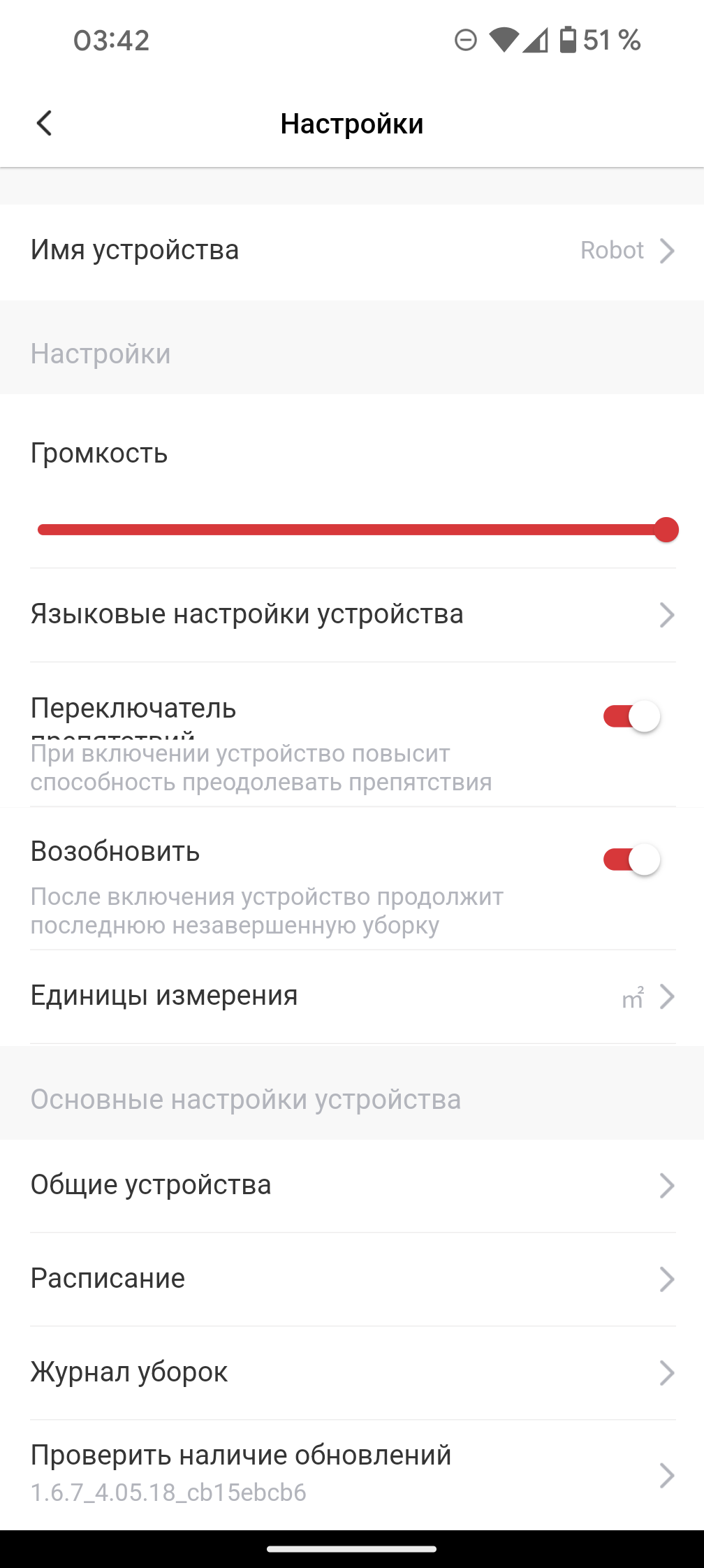The height and width of the screenshot is (1568, 704).
Task: Open the Имя устройства row
Action: 352,251
